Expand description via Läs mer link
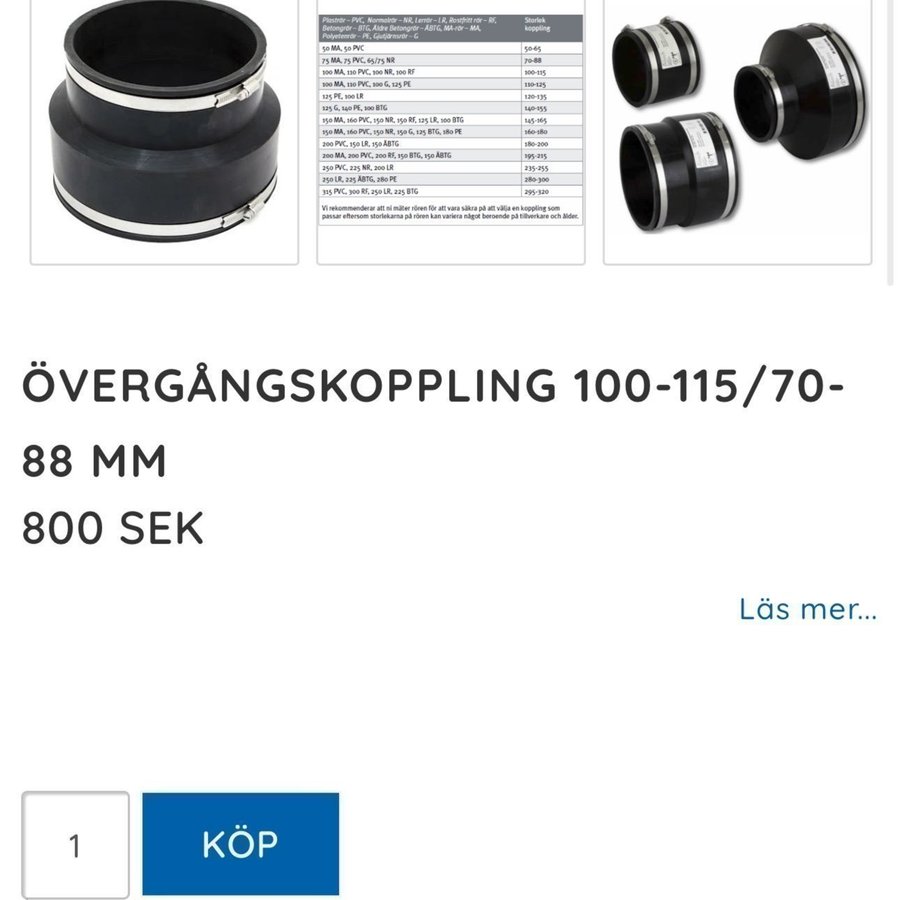The image size is (900, 900). pos(808,608)
